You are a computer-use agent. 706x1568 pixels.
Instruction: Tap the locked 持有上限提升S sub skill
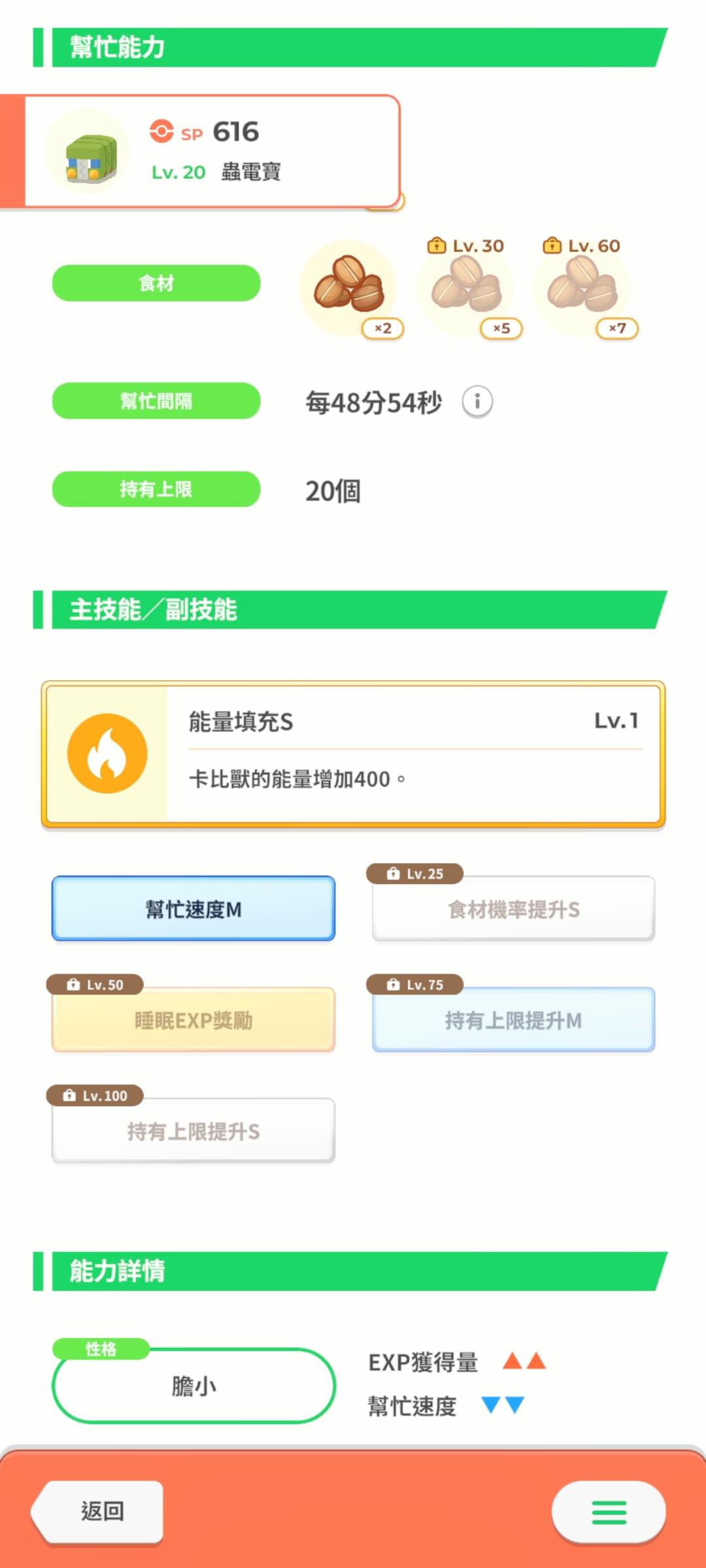tap(193, 1130)
